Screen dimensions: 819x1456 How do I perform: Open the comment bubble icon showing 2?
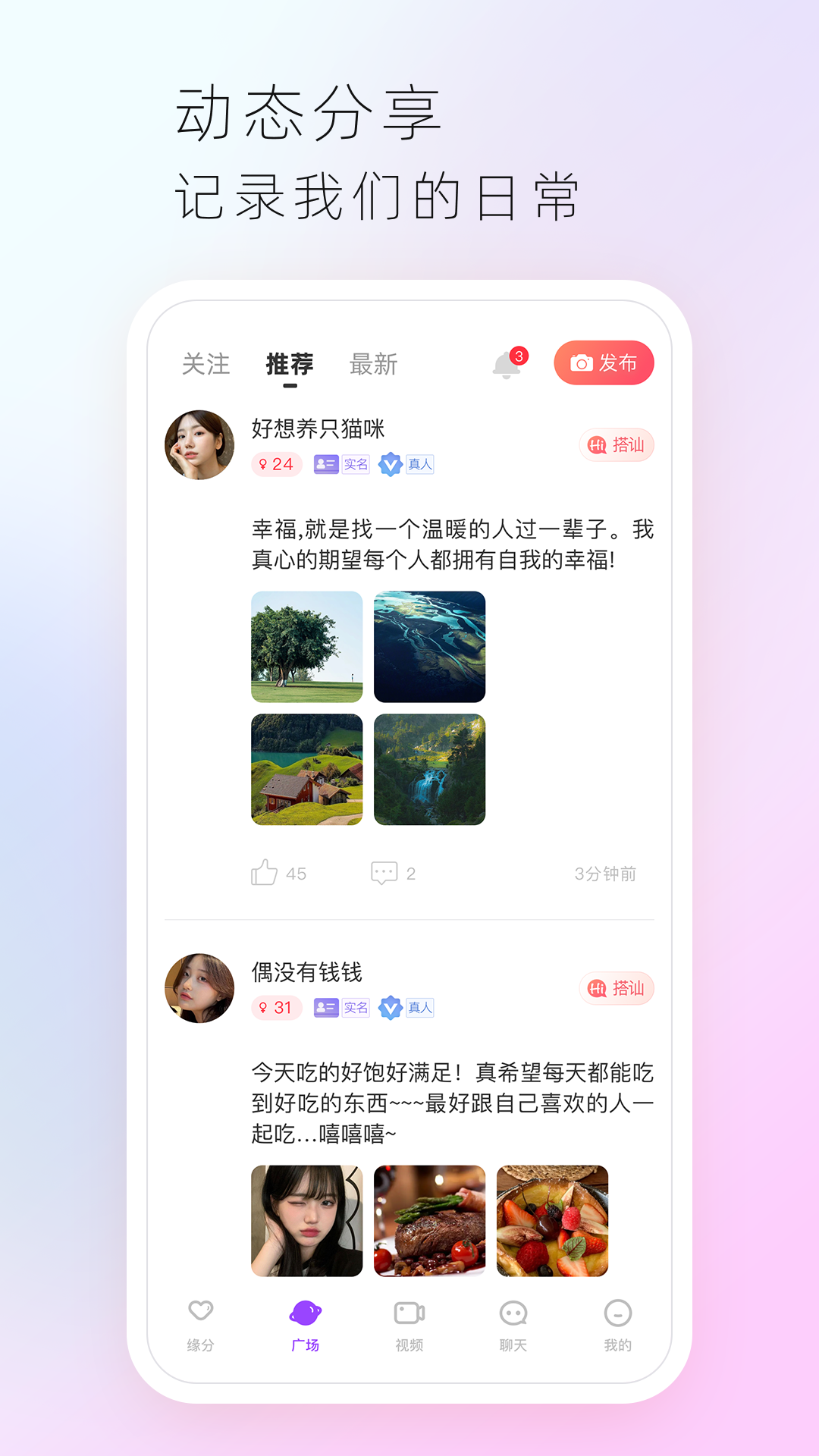tap(386, 872)
